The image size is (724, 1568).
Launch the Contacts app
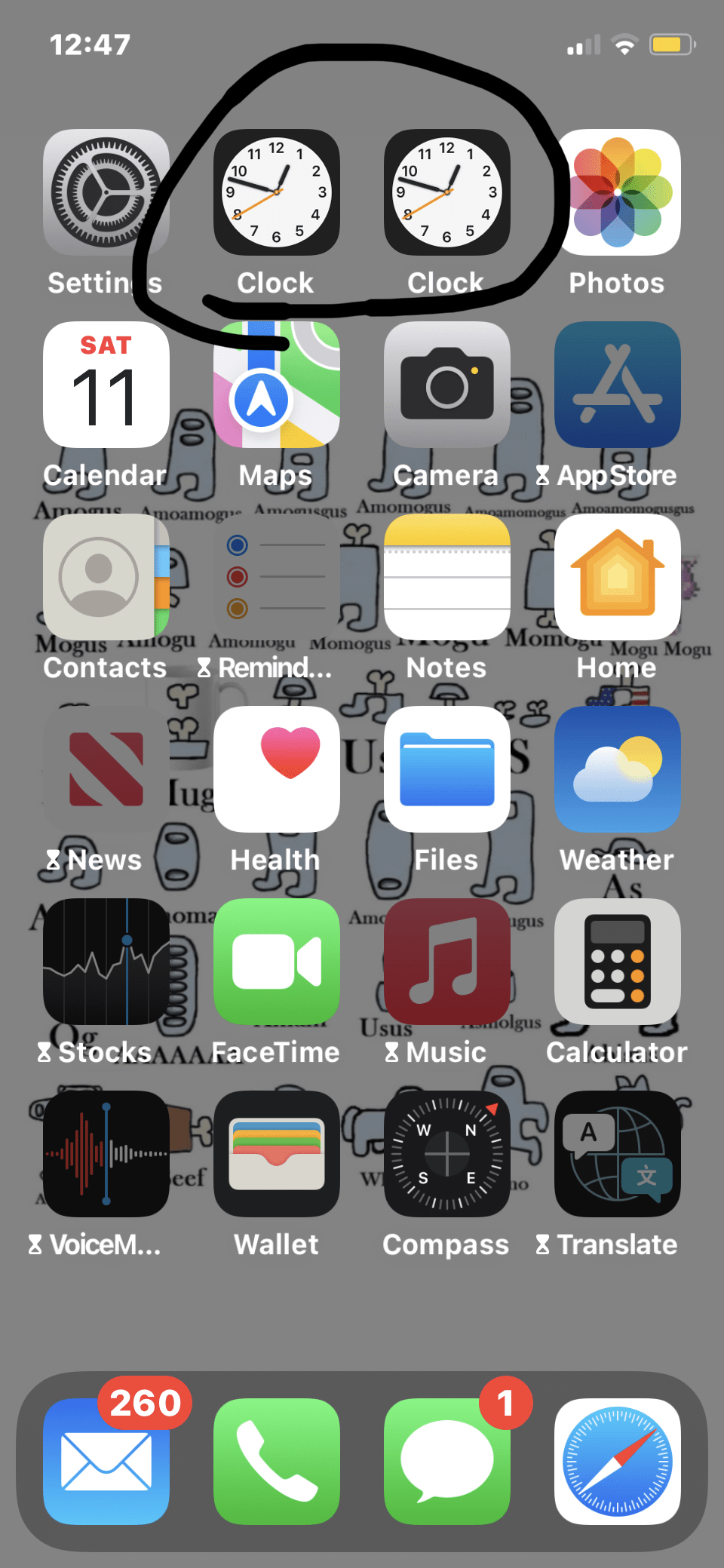[x=106, y=577]
